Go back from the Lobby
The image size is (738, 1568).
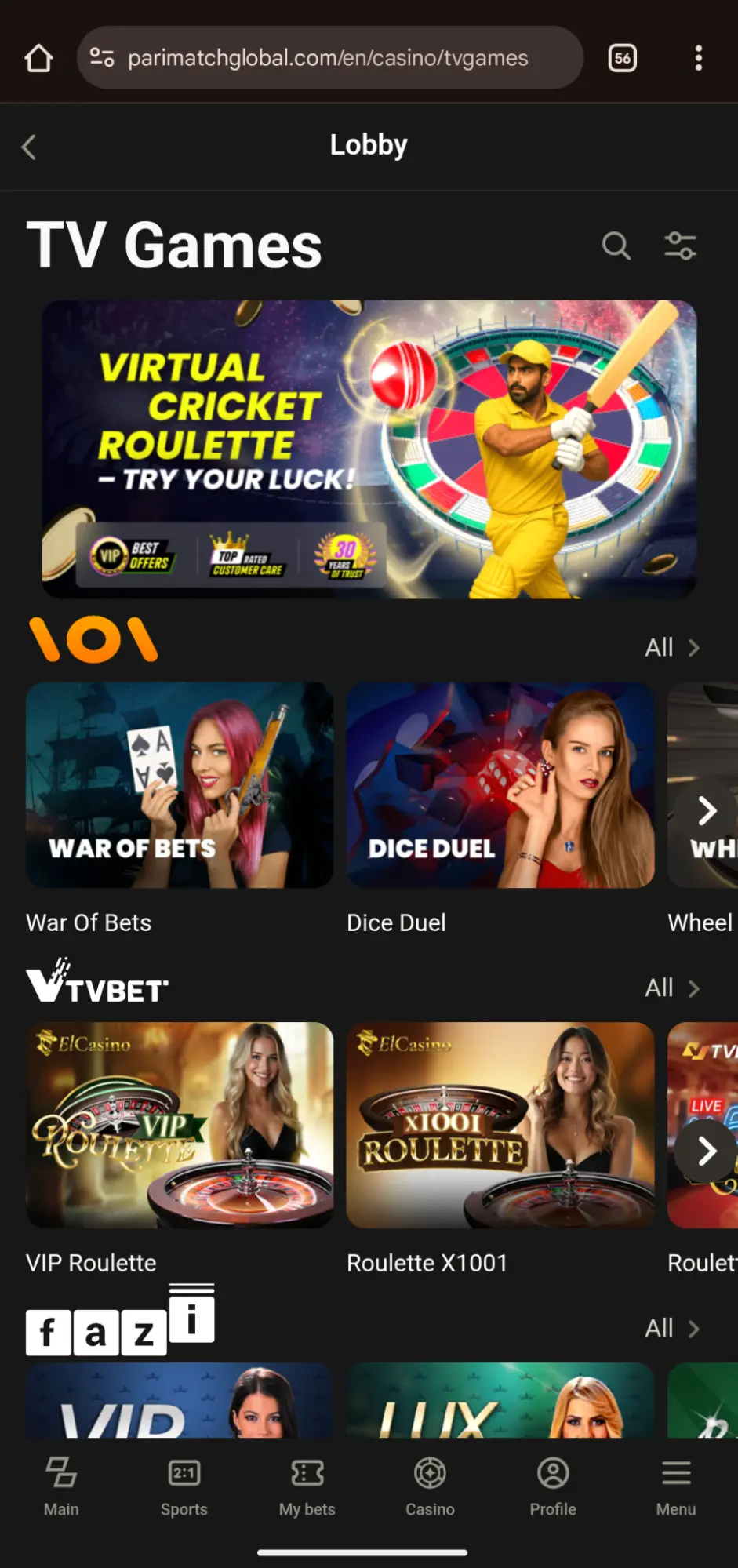(x=29, y=147)
